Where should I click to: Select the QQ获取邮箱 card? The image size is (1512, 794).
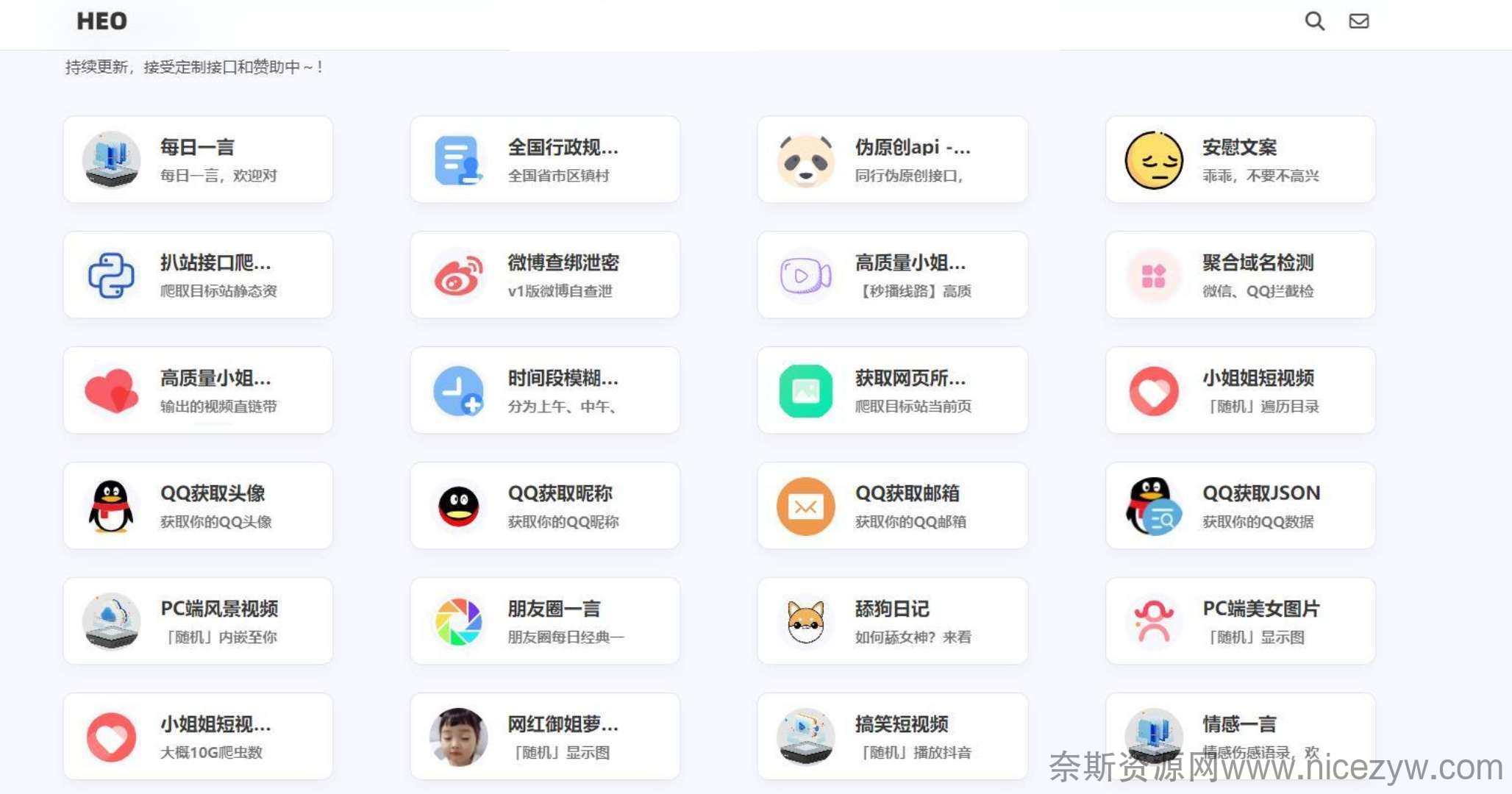tap(892, 506)
